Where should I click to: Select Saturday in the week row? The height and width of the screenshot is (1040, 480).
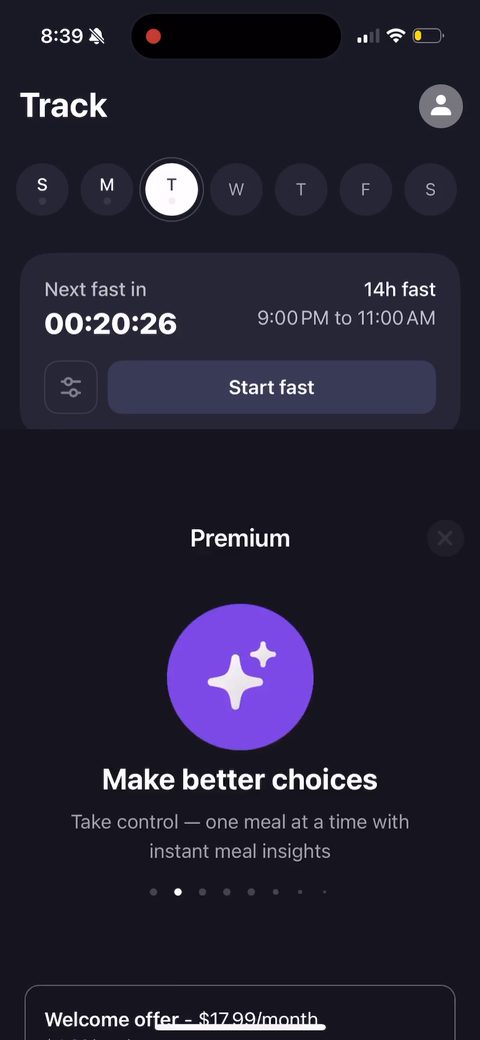430,190
